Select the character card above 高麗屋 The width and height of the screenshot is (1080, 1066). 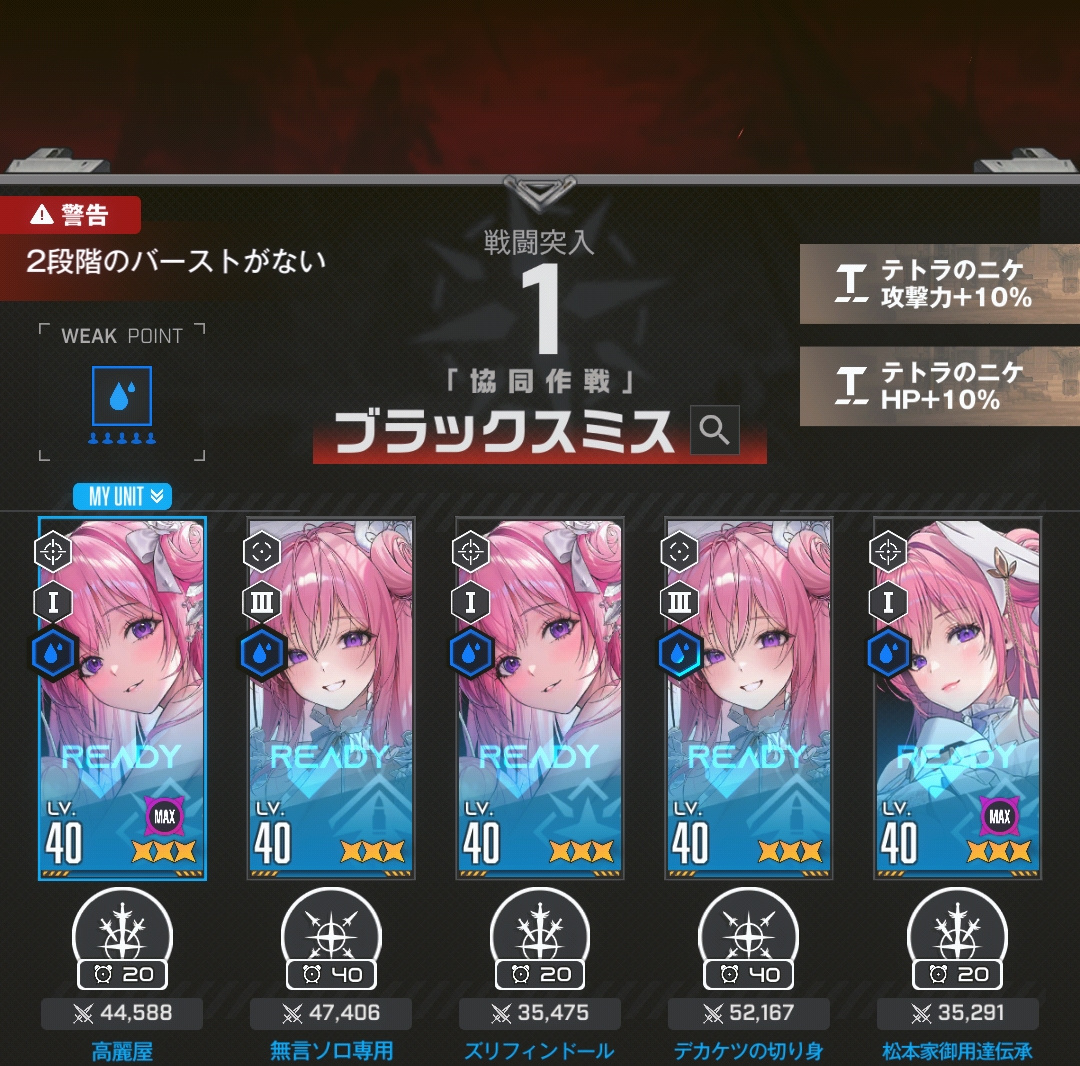(x=122, y=698)
